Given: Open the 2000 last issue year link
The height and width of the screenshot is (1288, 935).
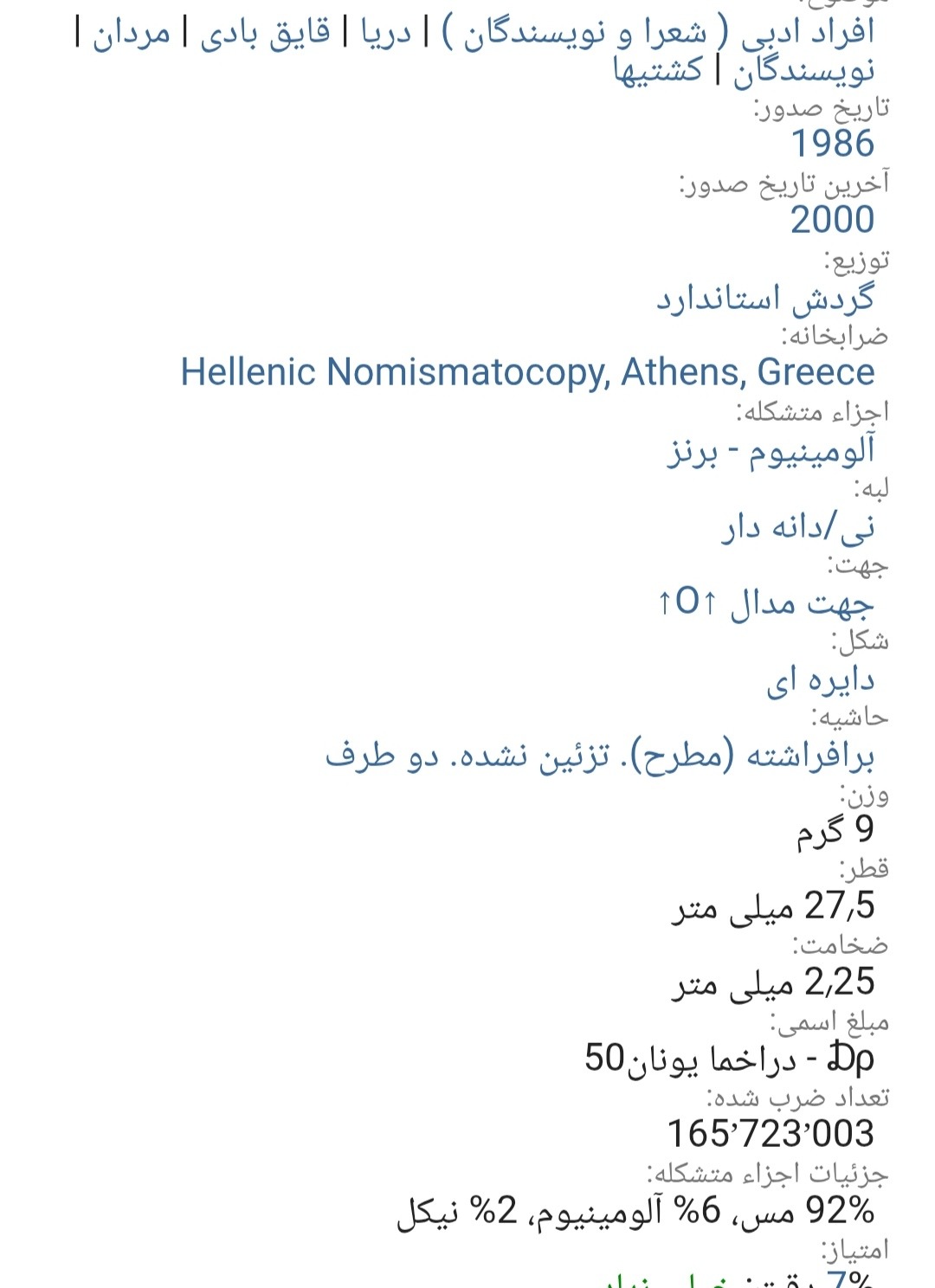Looking at the screenshot, I should tap(832, 220).
